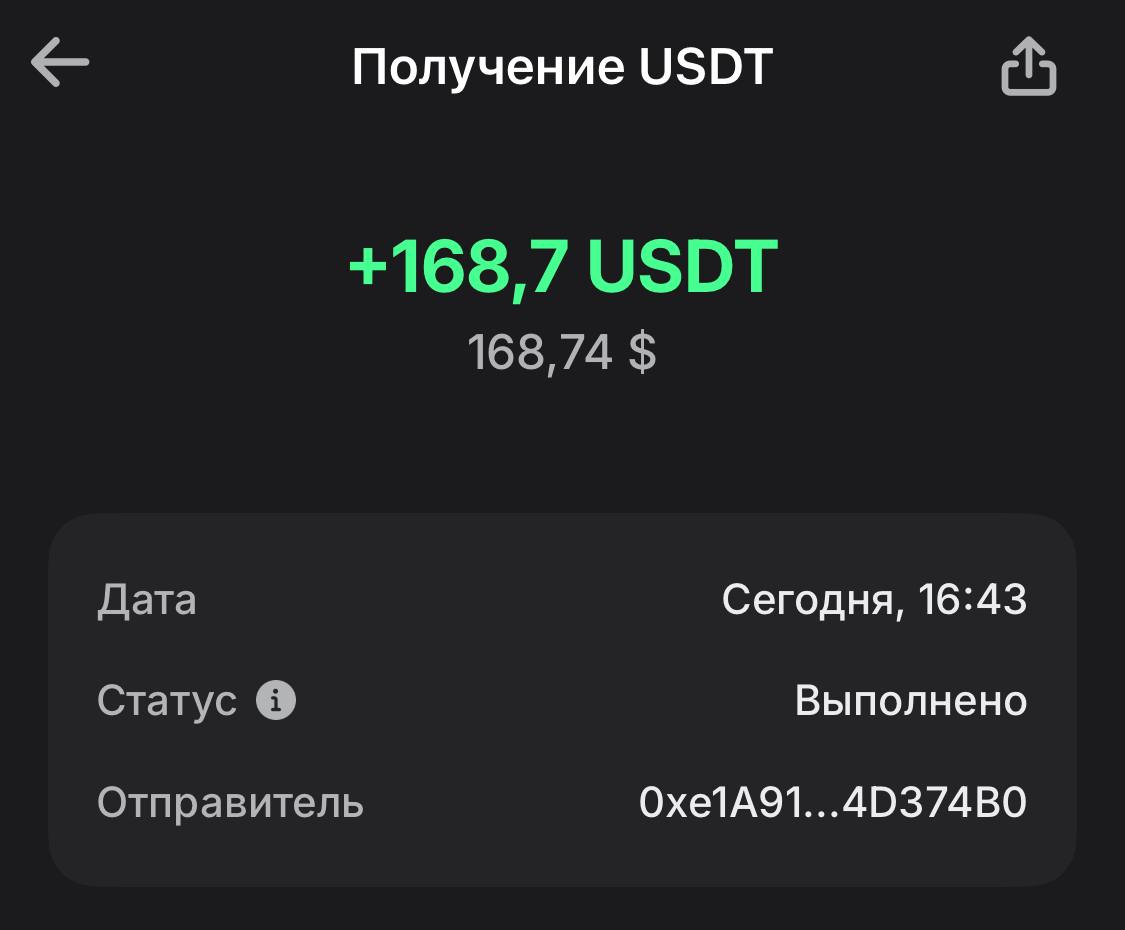
Task: Share this USDT transaction receipt
Action: [1028, 67]
